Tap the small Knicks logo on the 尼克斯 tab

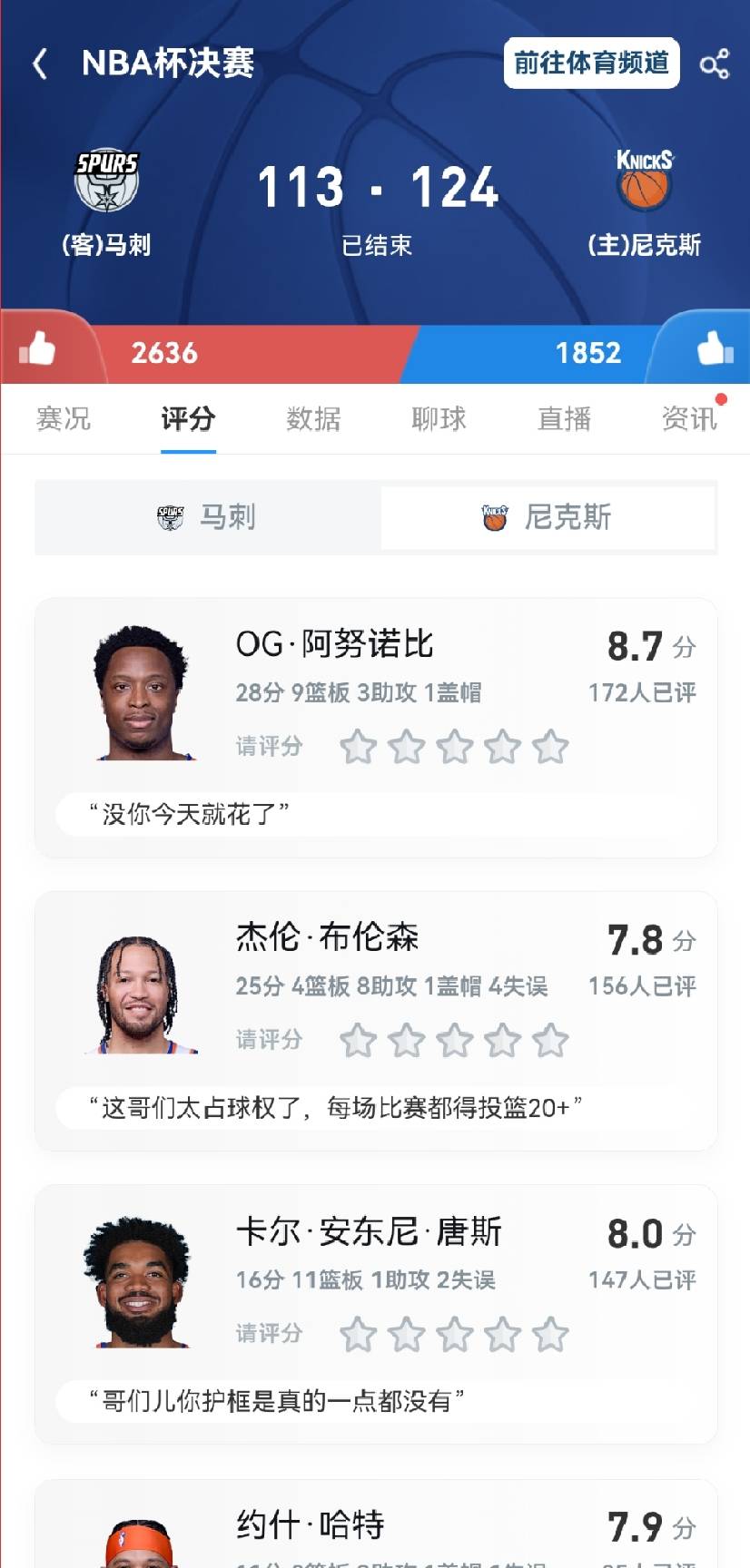pyautogui.click(x=496, y=517)
